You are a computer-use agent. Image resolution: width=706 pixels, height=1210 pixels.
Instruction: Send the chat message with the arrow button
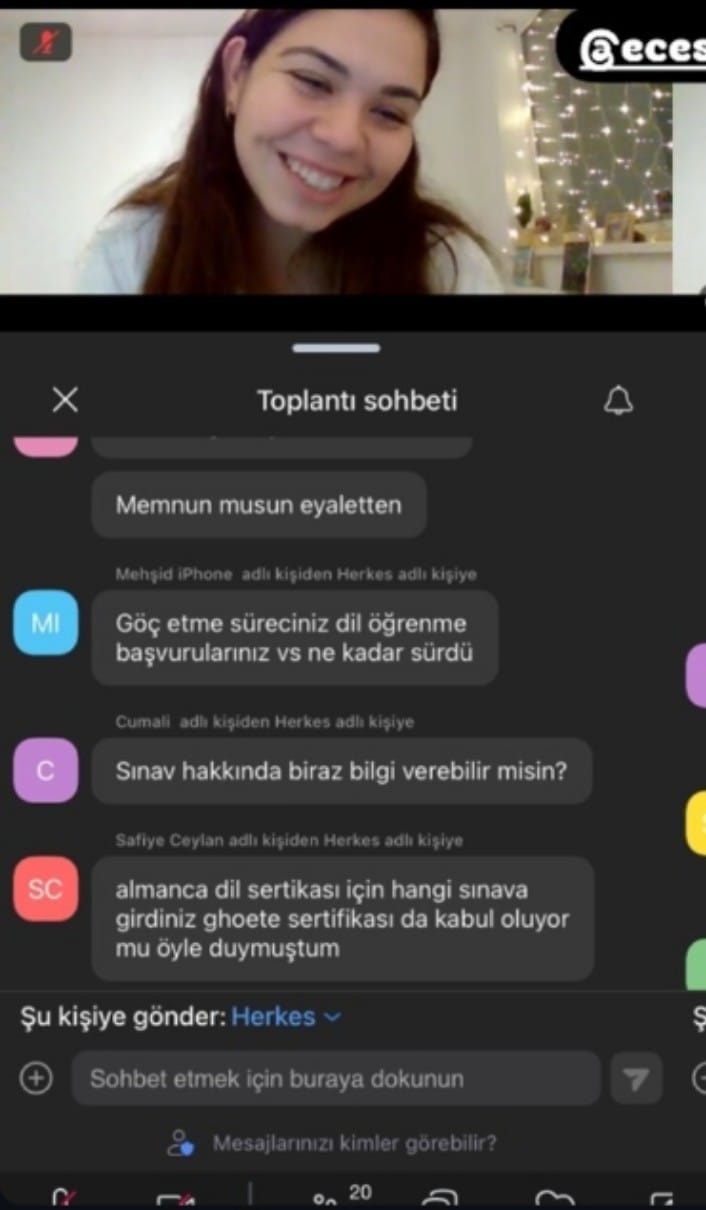636,1079
